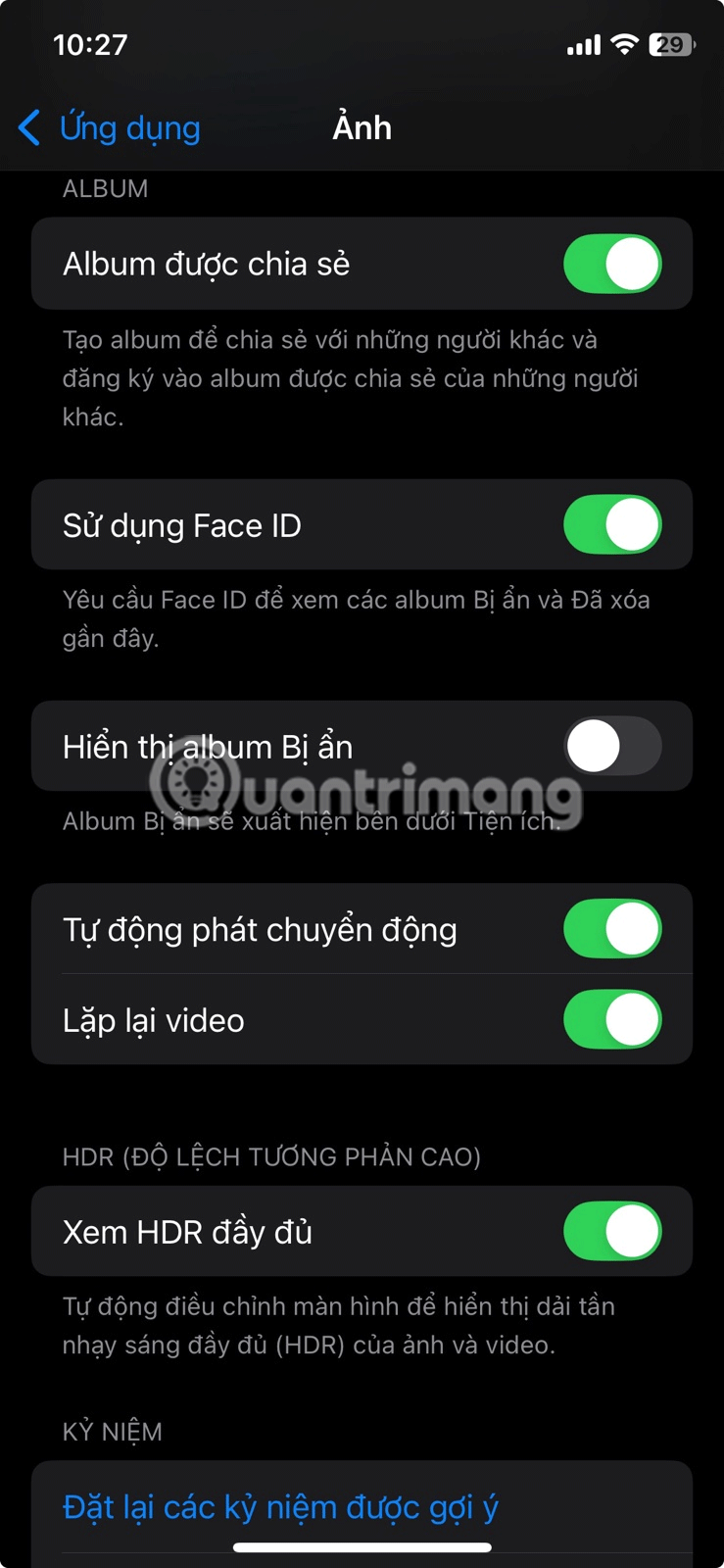
Task: Switch off Lặp lại video
Action: [x=612, y=1020]
